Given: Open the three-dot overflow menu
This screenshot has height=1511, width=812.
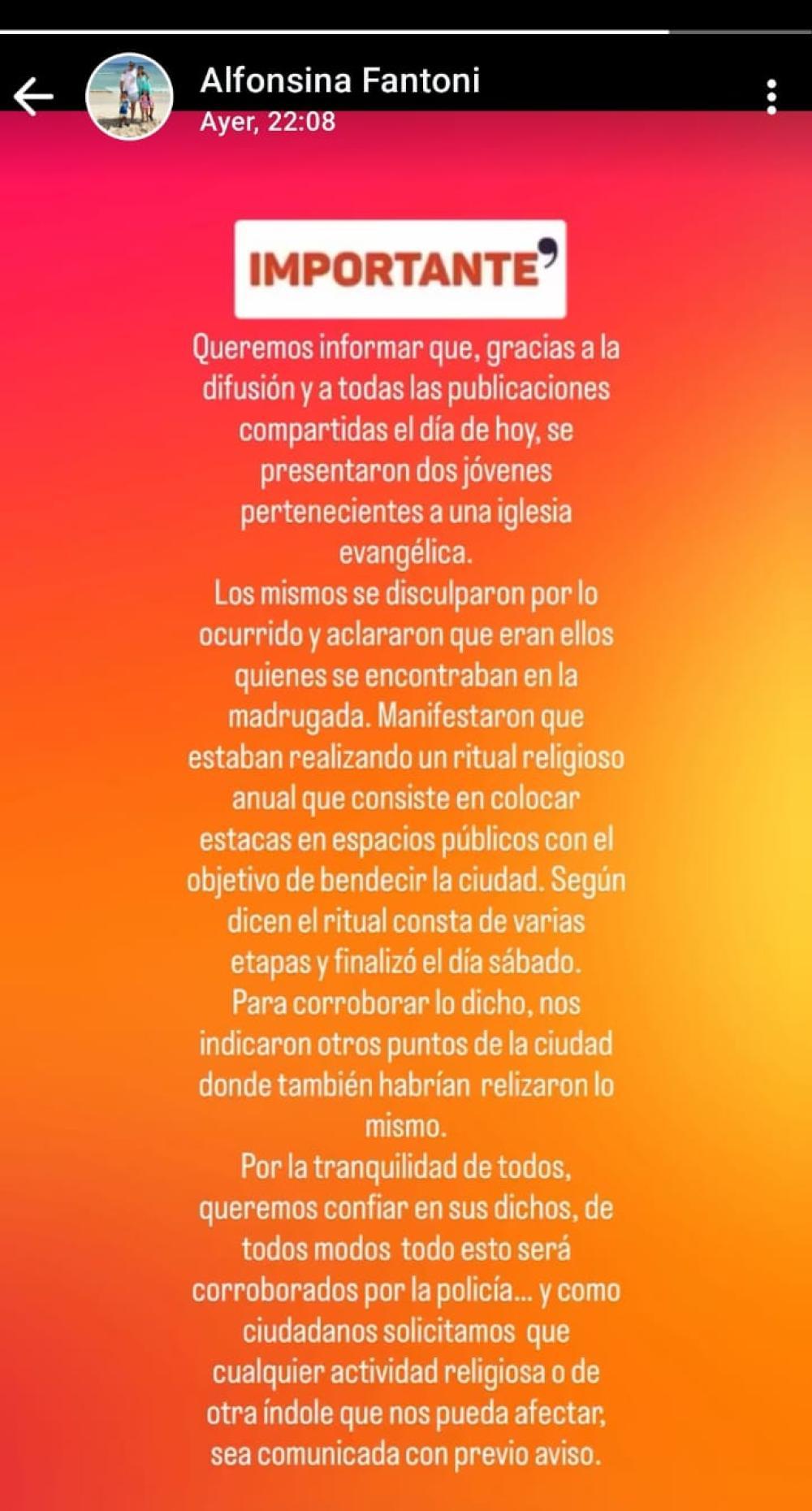Looking at the screenshot, I should 771,97.
